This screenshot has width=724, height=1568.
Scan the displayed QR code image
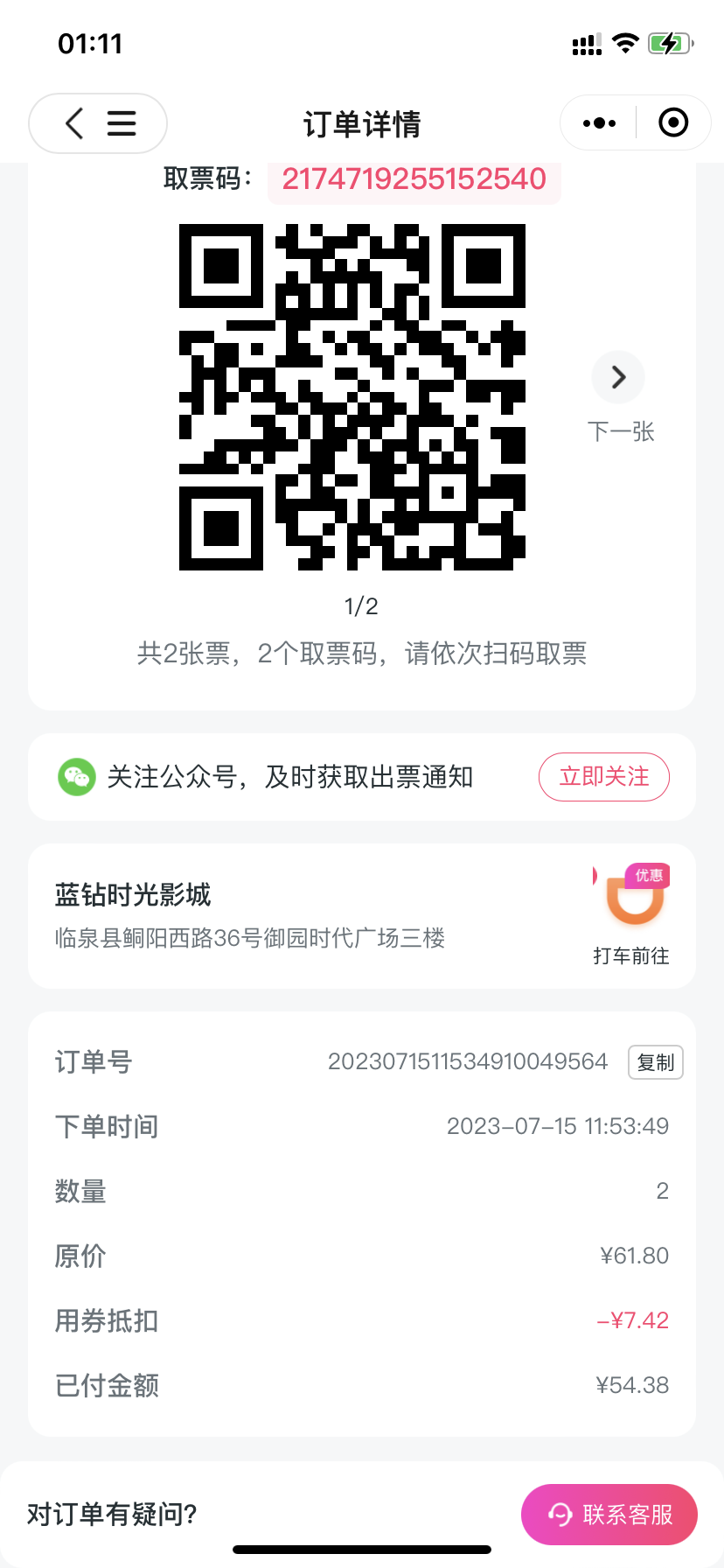[x=353, y=398]
